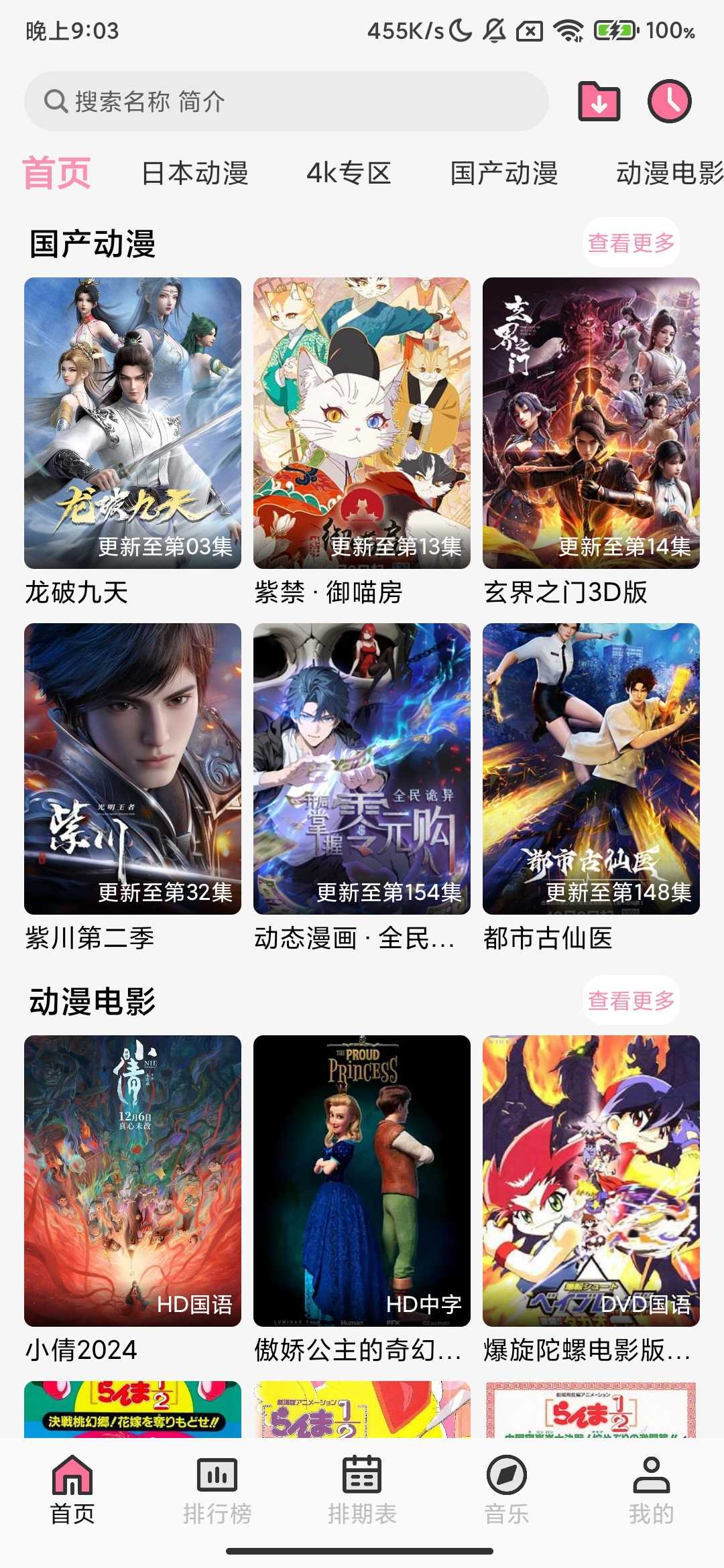724x1568 pixels.
Task: Switch to the 4k专区 top tab
Action: click(x=349, y=174)
